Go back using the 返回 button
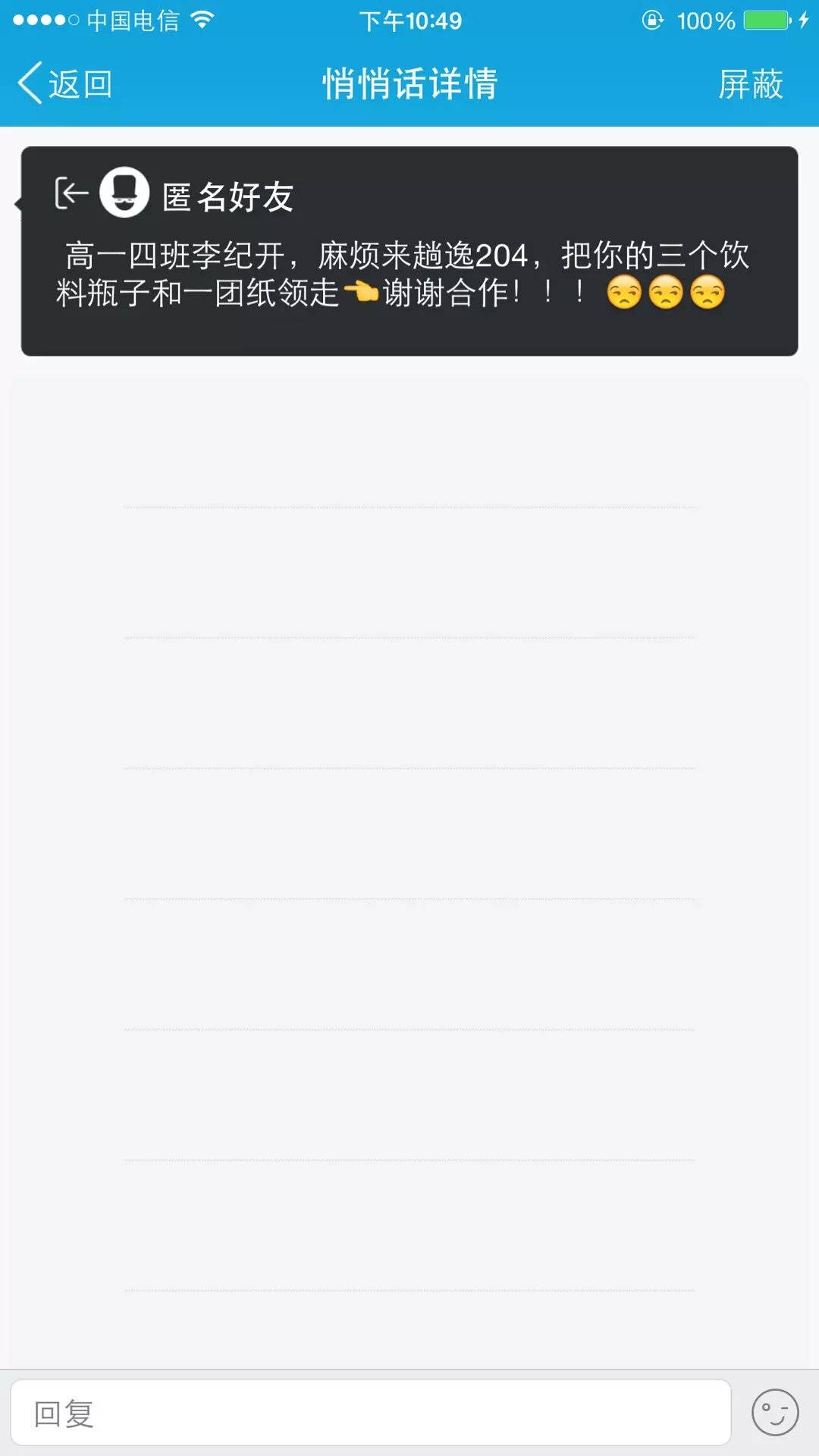 [65, 83]
